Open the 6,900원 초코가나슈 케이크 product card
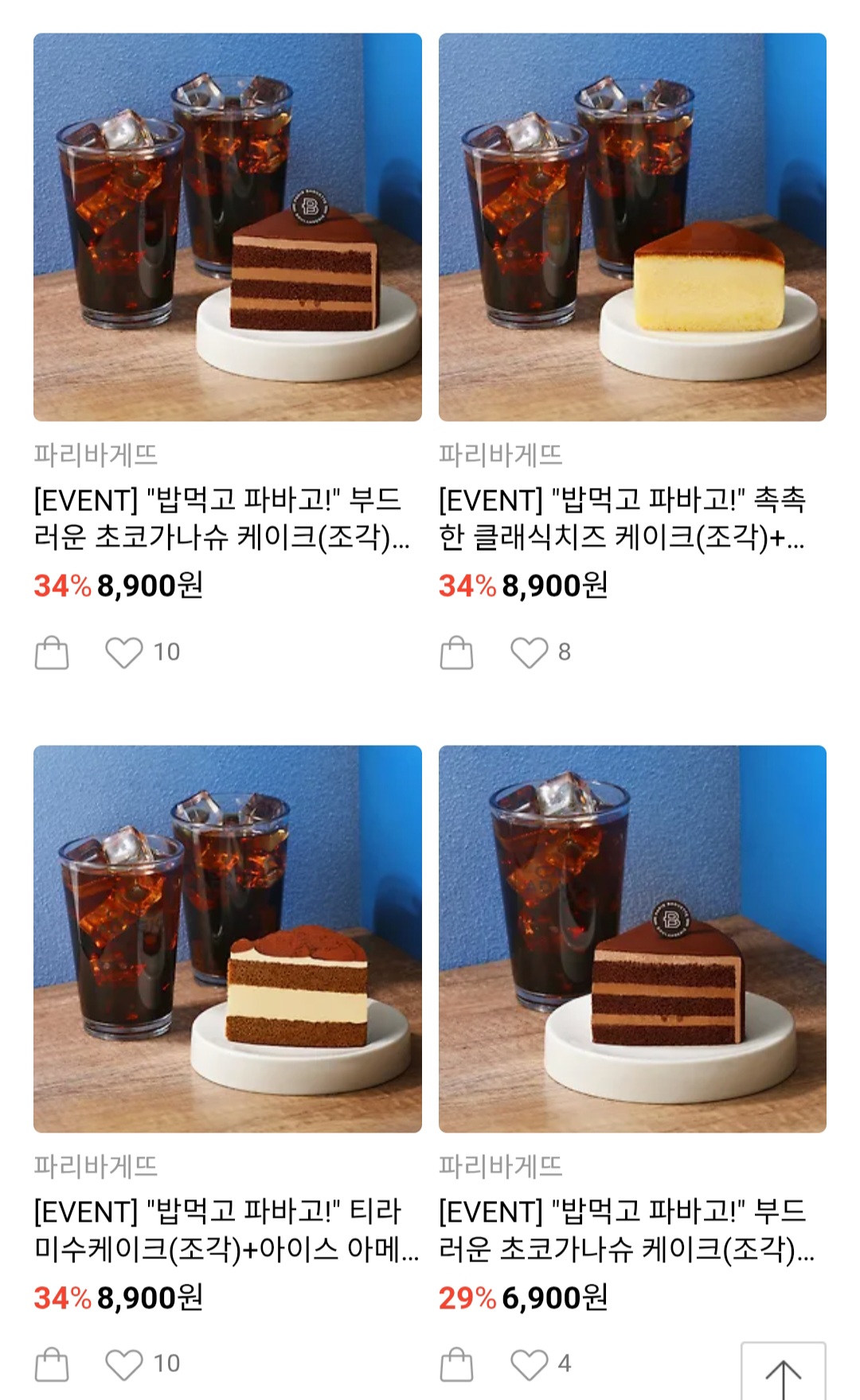This screenshot has height=1400, width=860. pyautogui.click(x=632, y=939)
